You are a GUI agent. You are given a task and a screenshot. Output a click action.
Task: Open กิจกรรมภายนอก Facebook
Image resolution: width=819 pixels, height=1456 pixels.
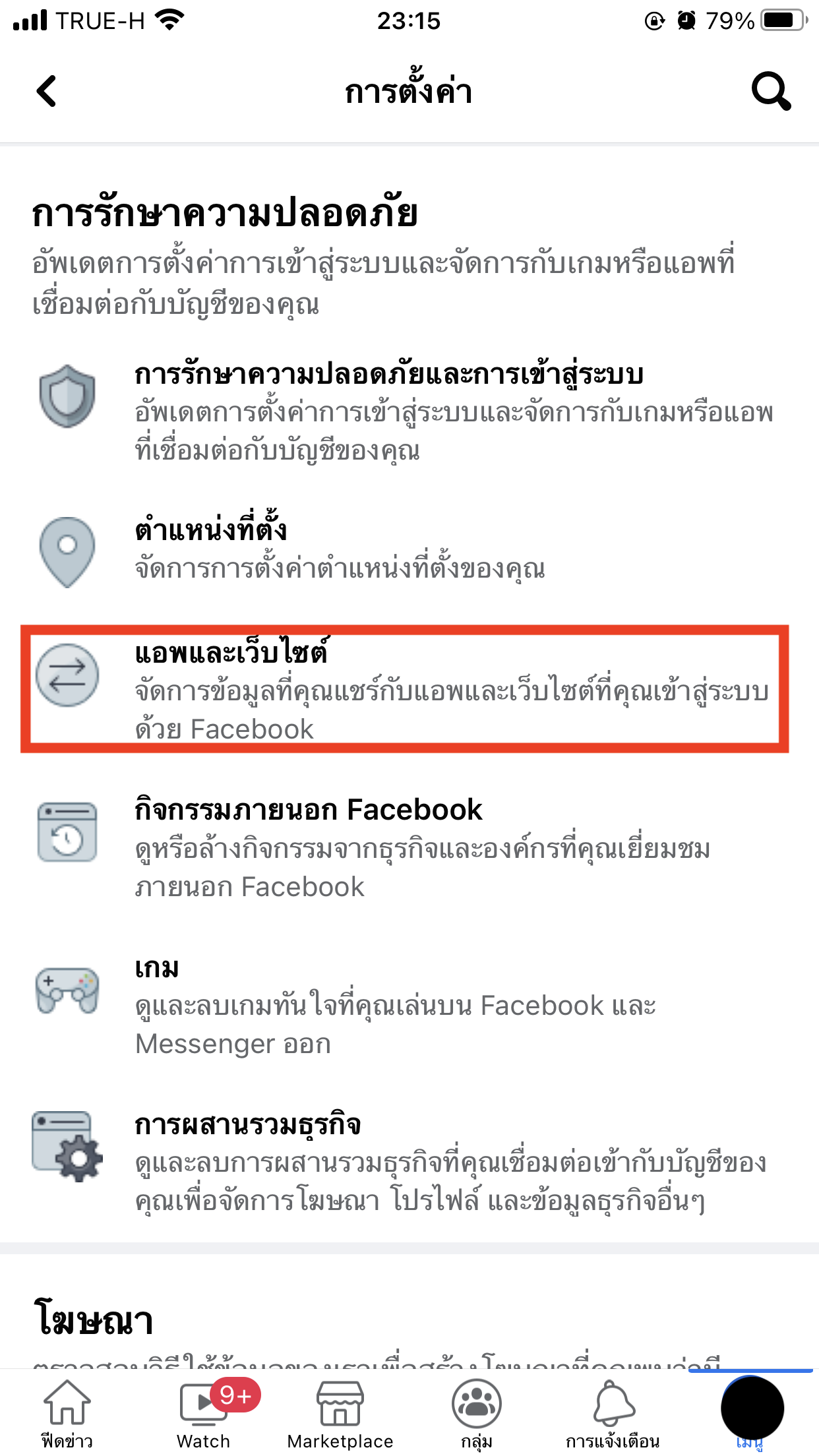pyautogui.click(x=409, y=847)
